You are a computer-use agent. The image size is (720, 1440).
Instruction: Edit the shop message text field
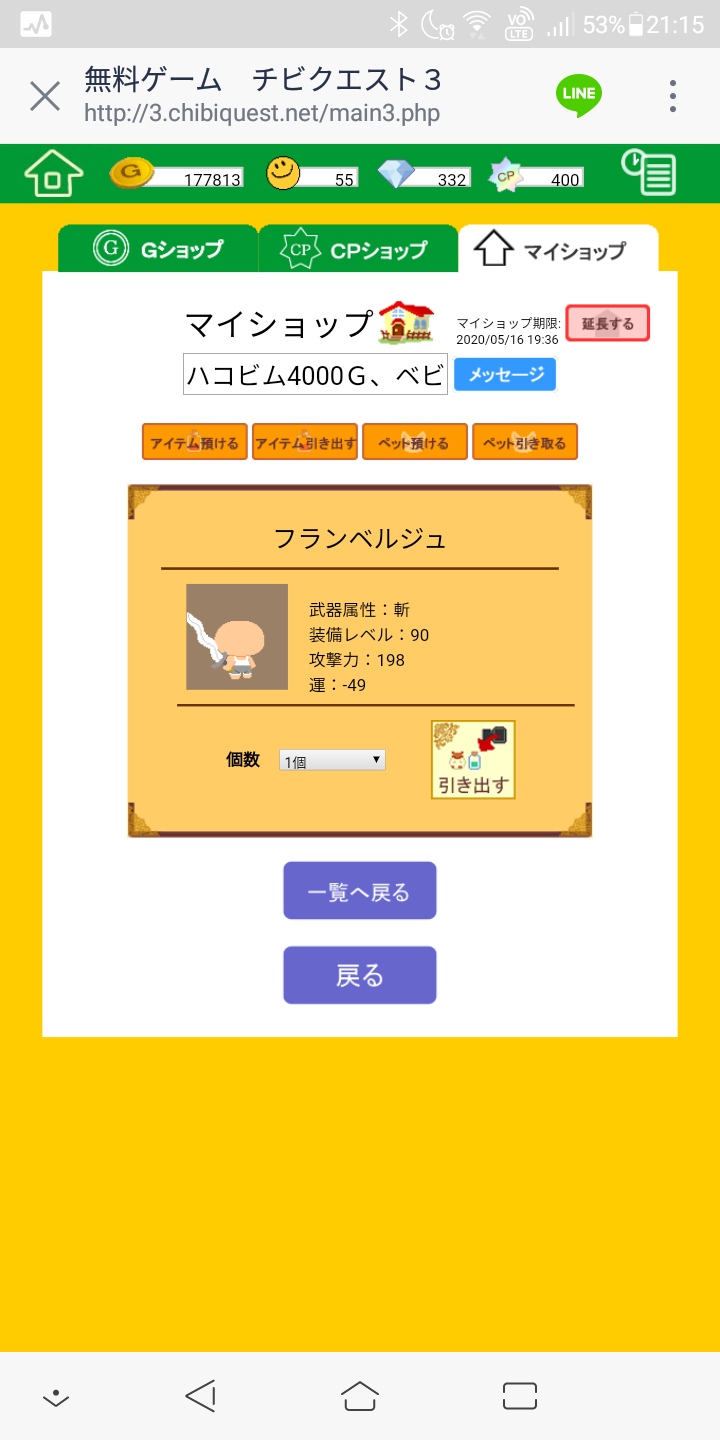tap(315, 376)
